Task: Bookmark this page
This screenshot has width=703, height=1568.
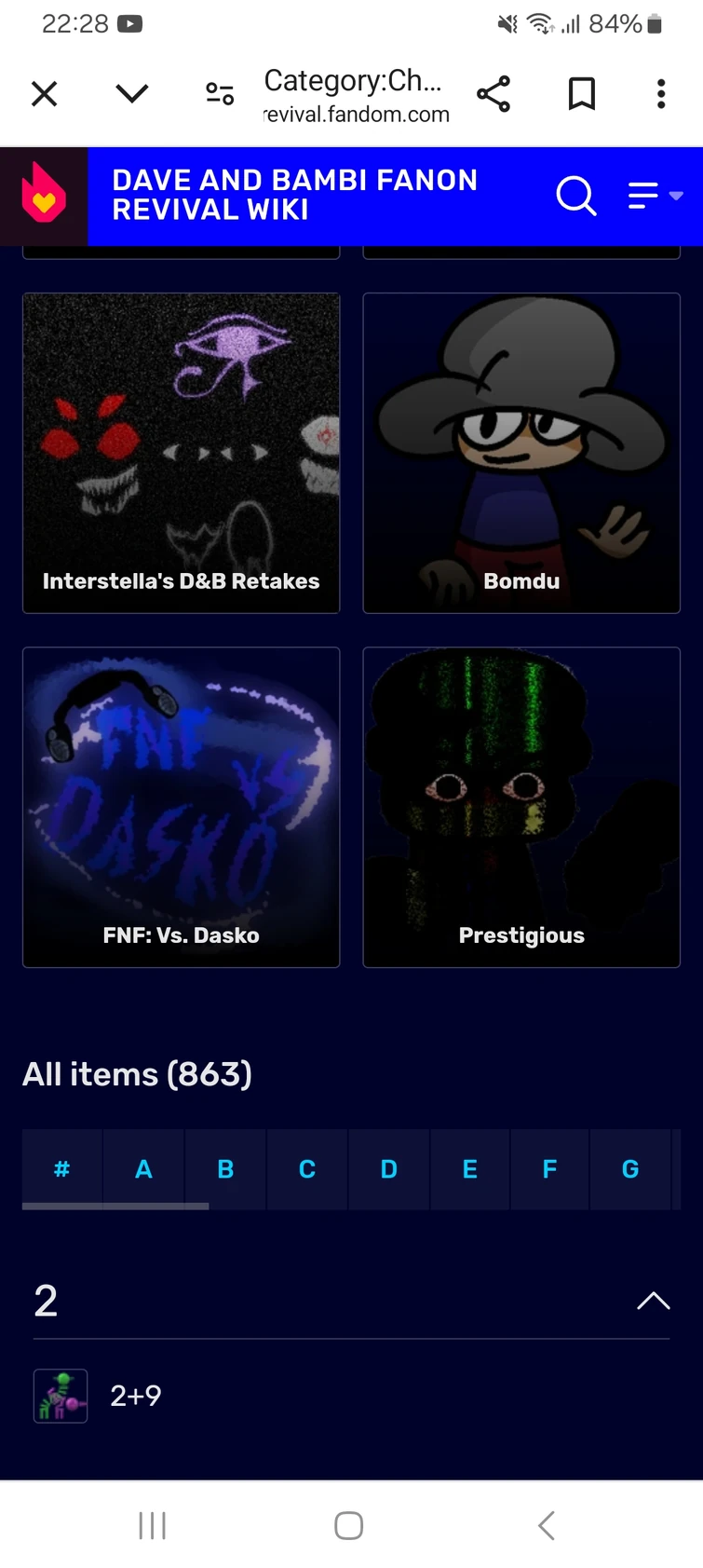Action: [582, 94]
